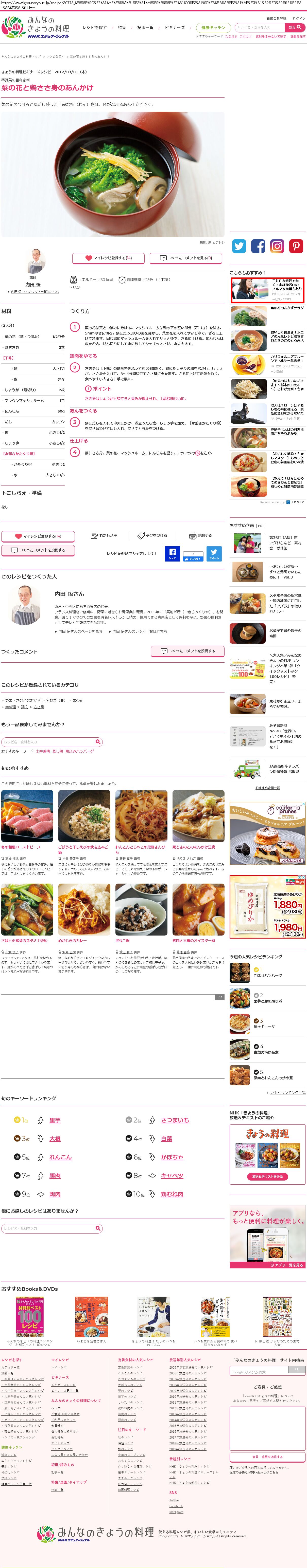Viewport: 307px width, 1568px height.
Task: Open the 里芋 keyword ranked first
Action: pyautogui.click(x=55, y=1120)
